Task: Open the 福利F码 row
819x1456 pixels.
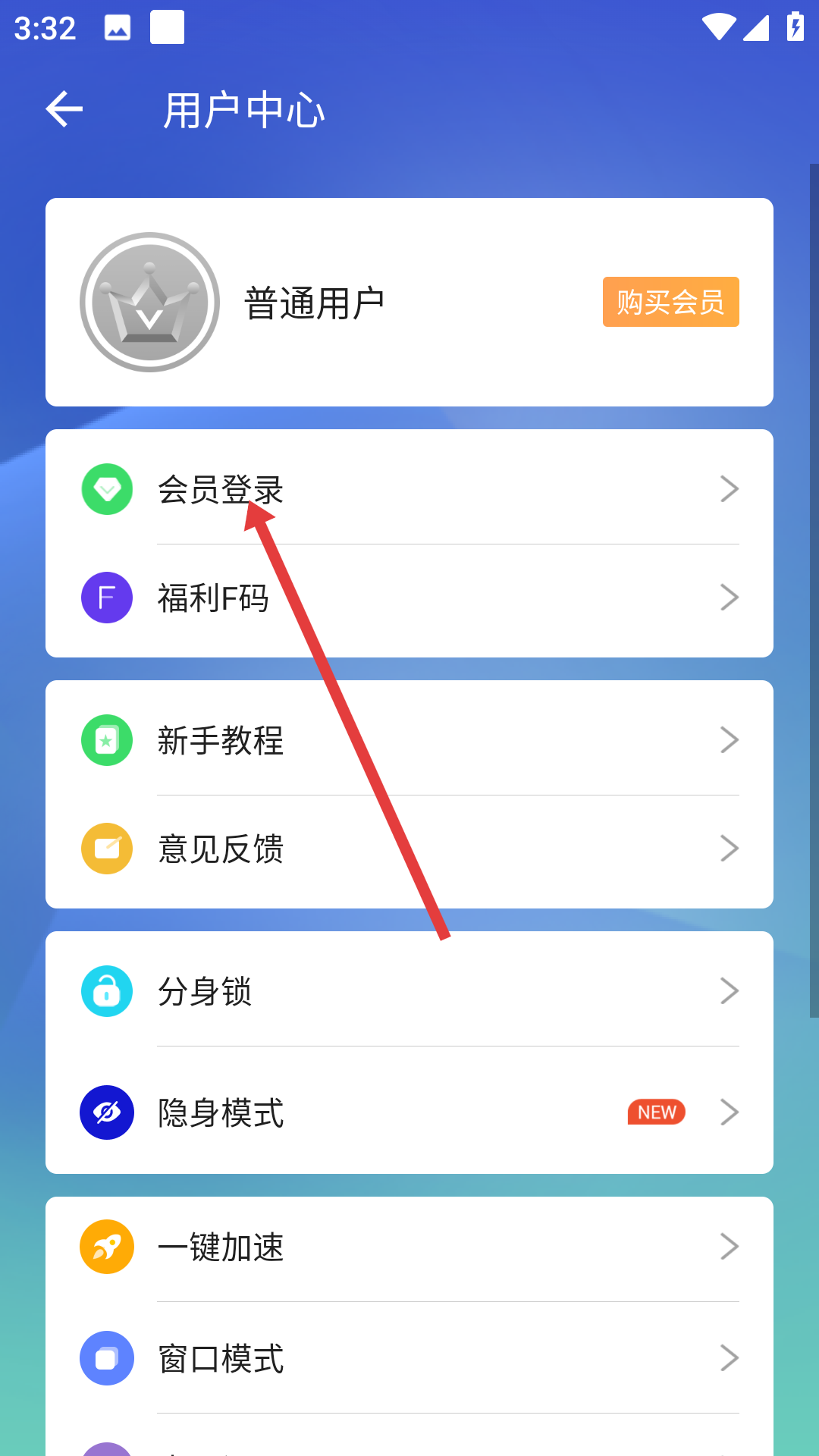Action: [409, 598]
